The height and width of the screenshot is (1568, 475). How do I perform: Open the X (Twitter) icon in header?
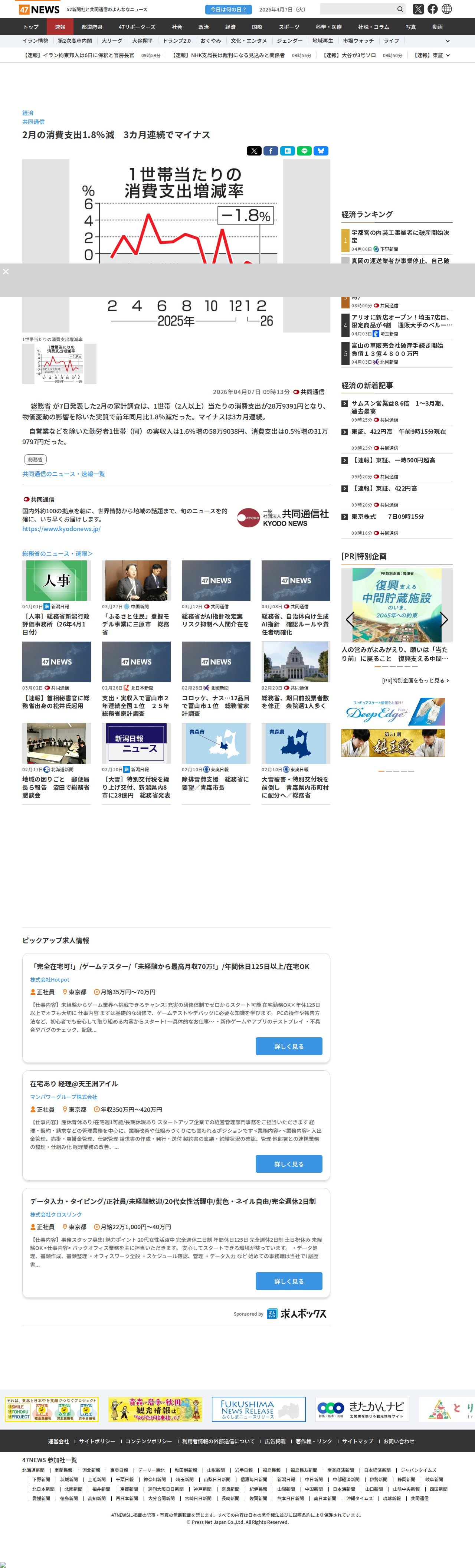418,9
